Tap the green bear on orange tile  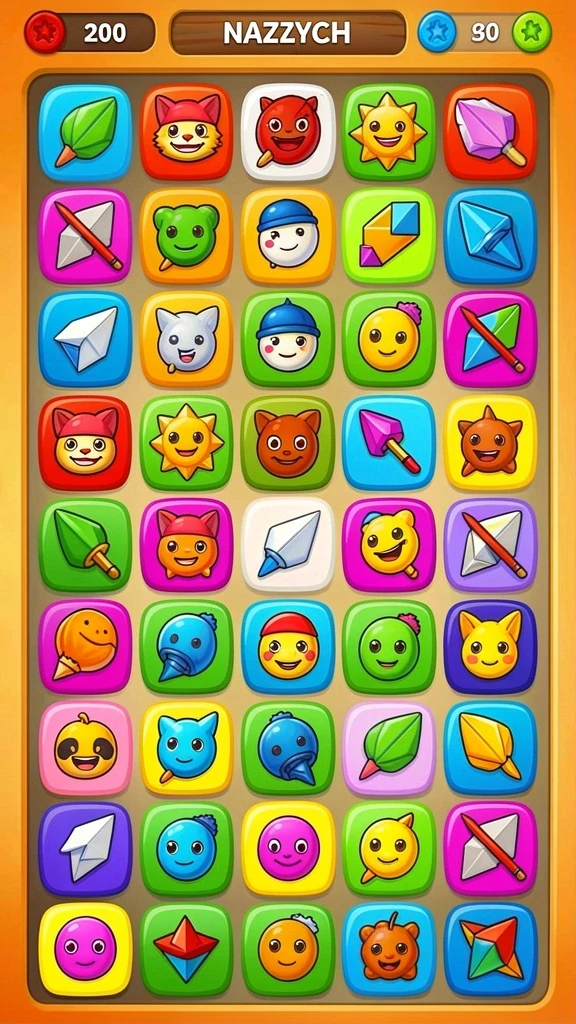[x=186, y=236]
